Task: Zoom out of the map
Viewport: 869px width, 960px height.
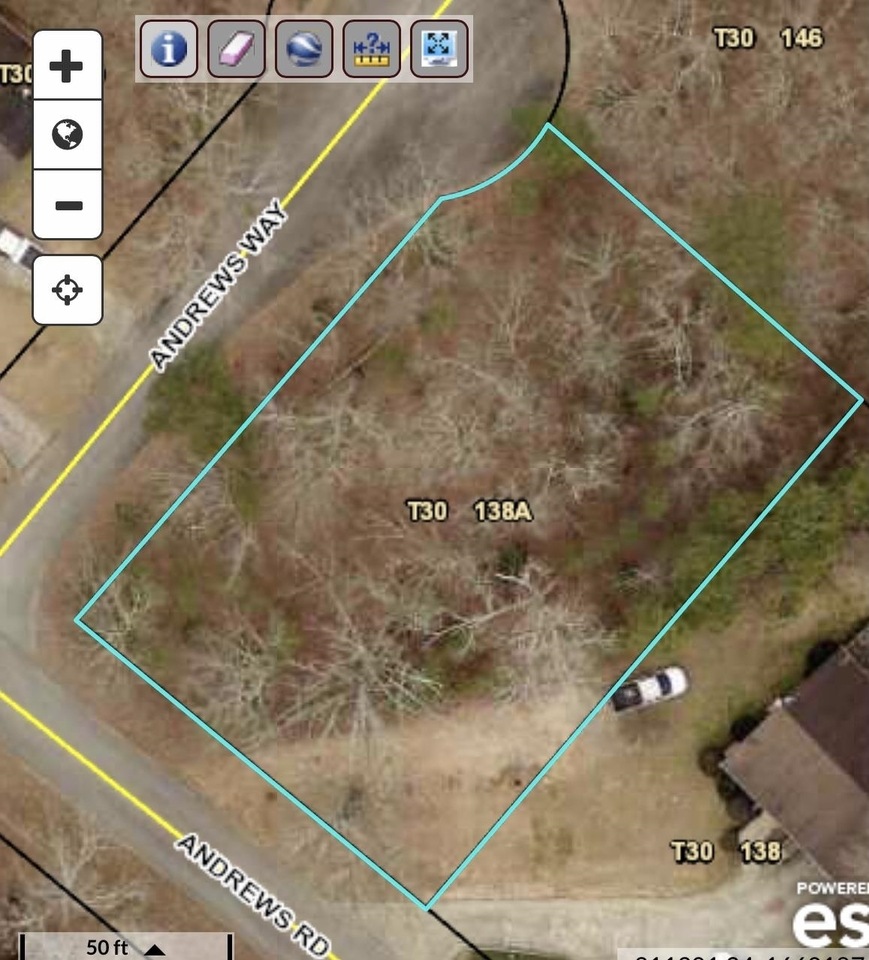Action: 67,205
